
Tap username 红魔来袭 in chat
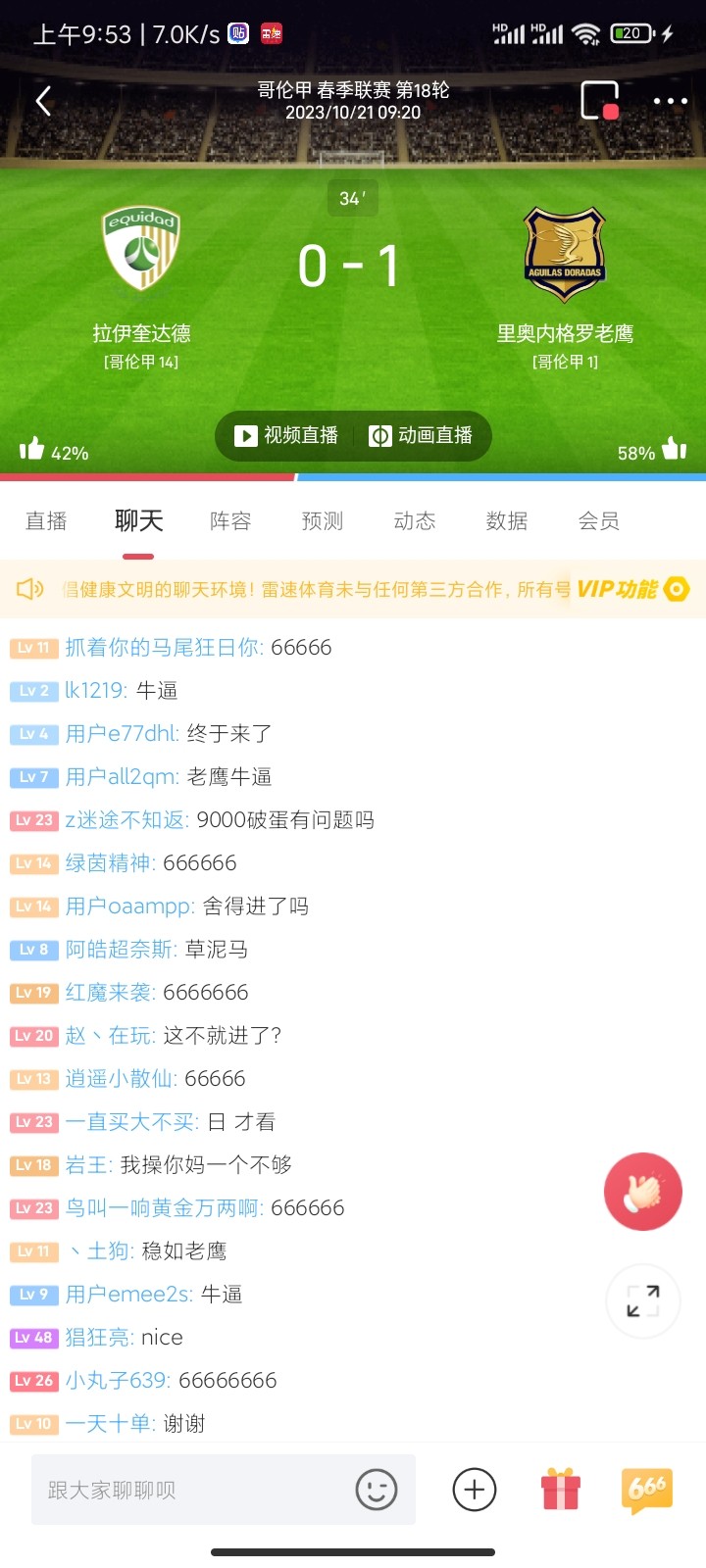pyautogui.click(x=106, y=992)
